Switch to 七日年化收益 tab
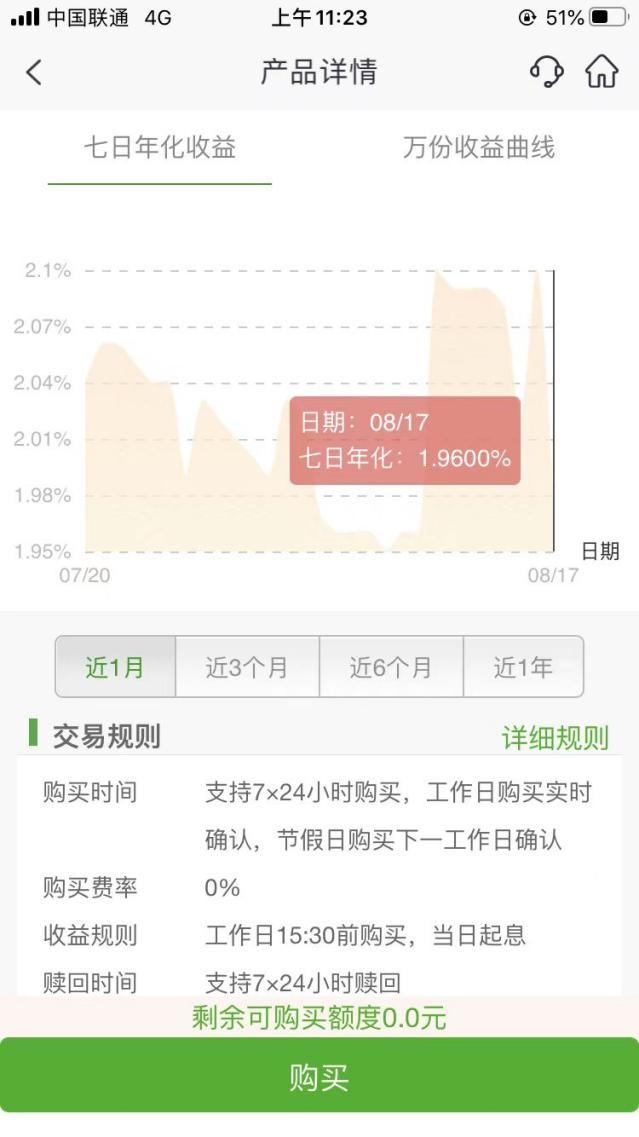The width and height of the screenshot is (639, 1137). (160, 148)
